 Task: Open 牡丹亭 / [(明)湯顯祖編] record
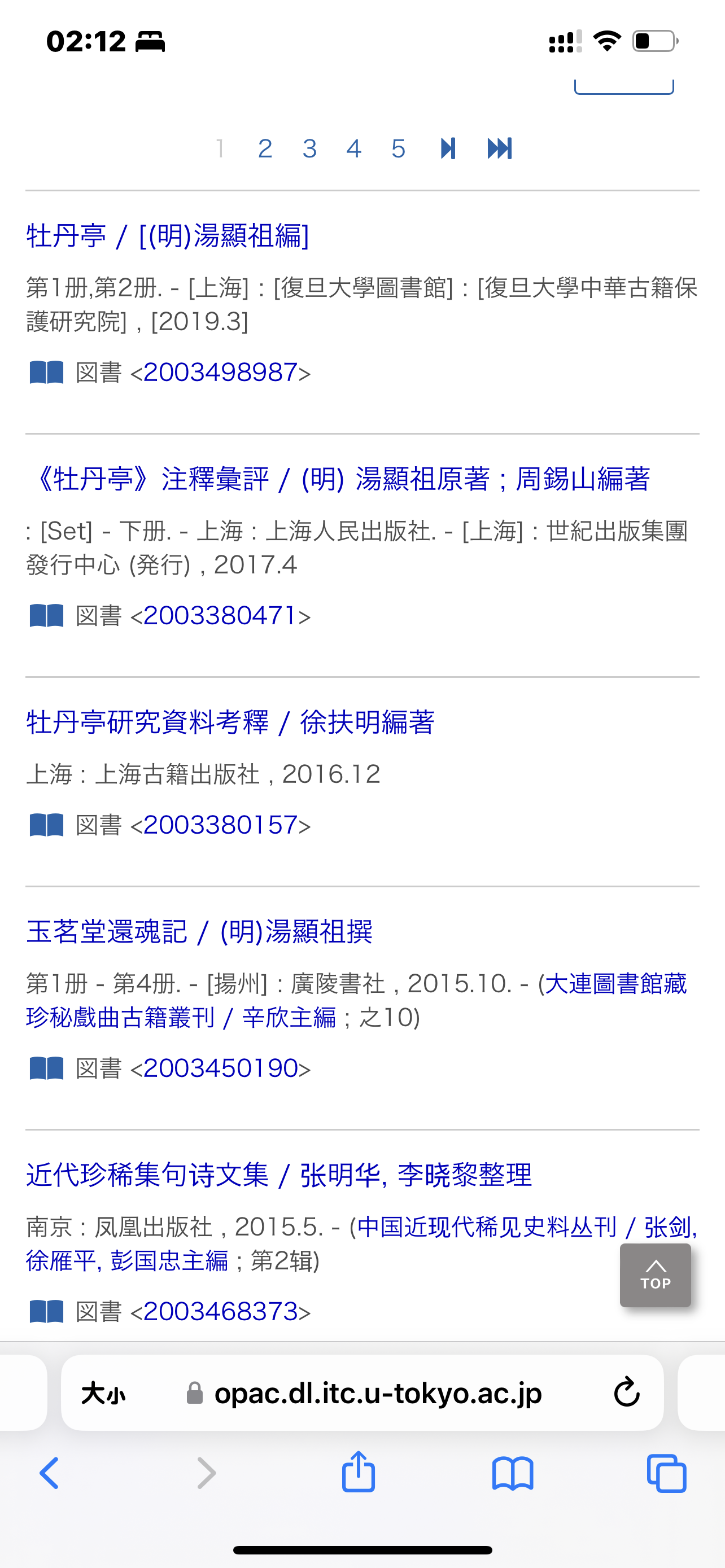[167, 235]
